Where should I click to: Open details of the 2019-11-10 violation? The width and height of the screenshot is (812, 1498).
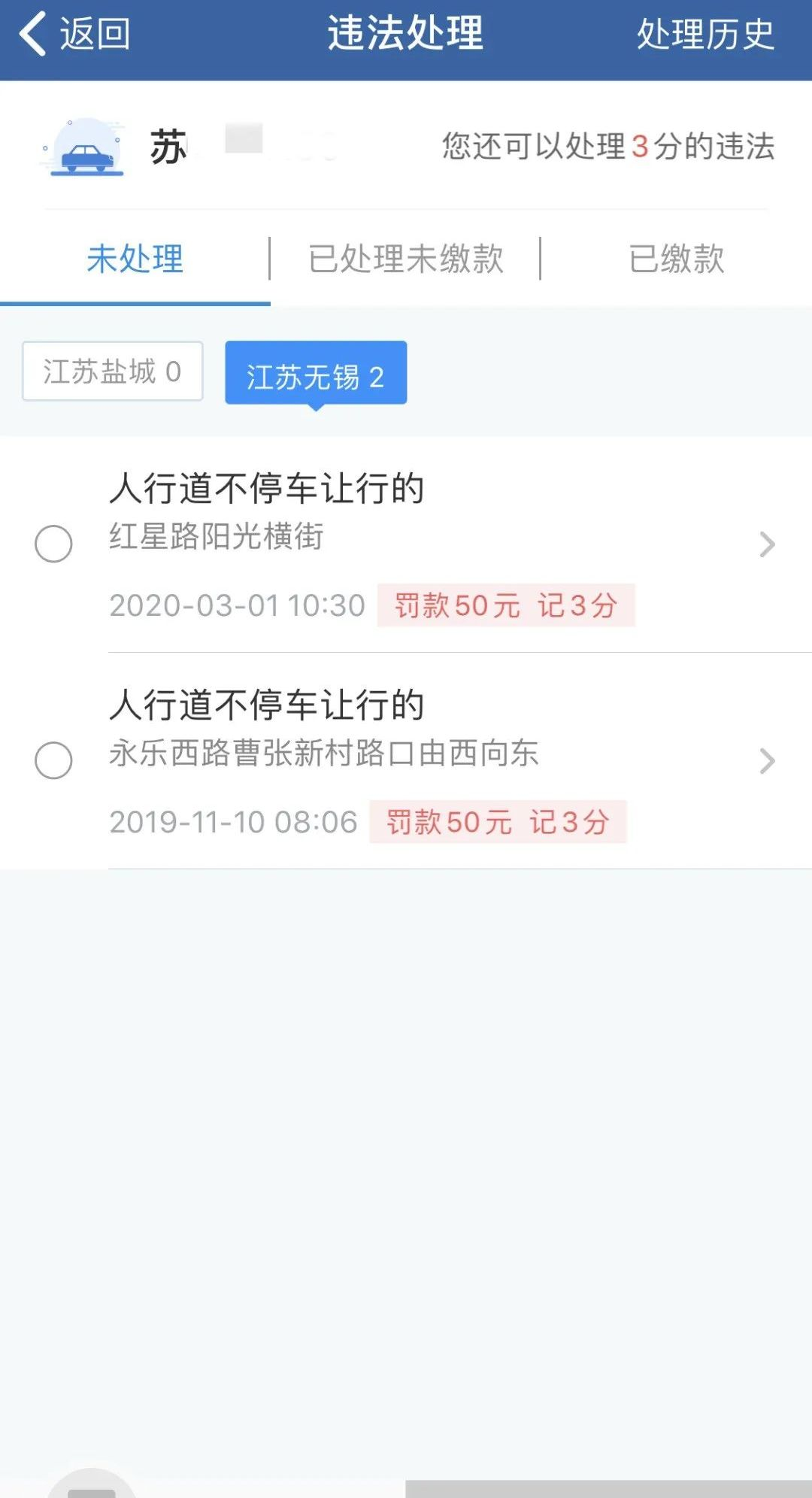767,761
